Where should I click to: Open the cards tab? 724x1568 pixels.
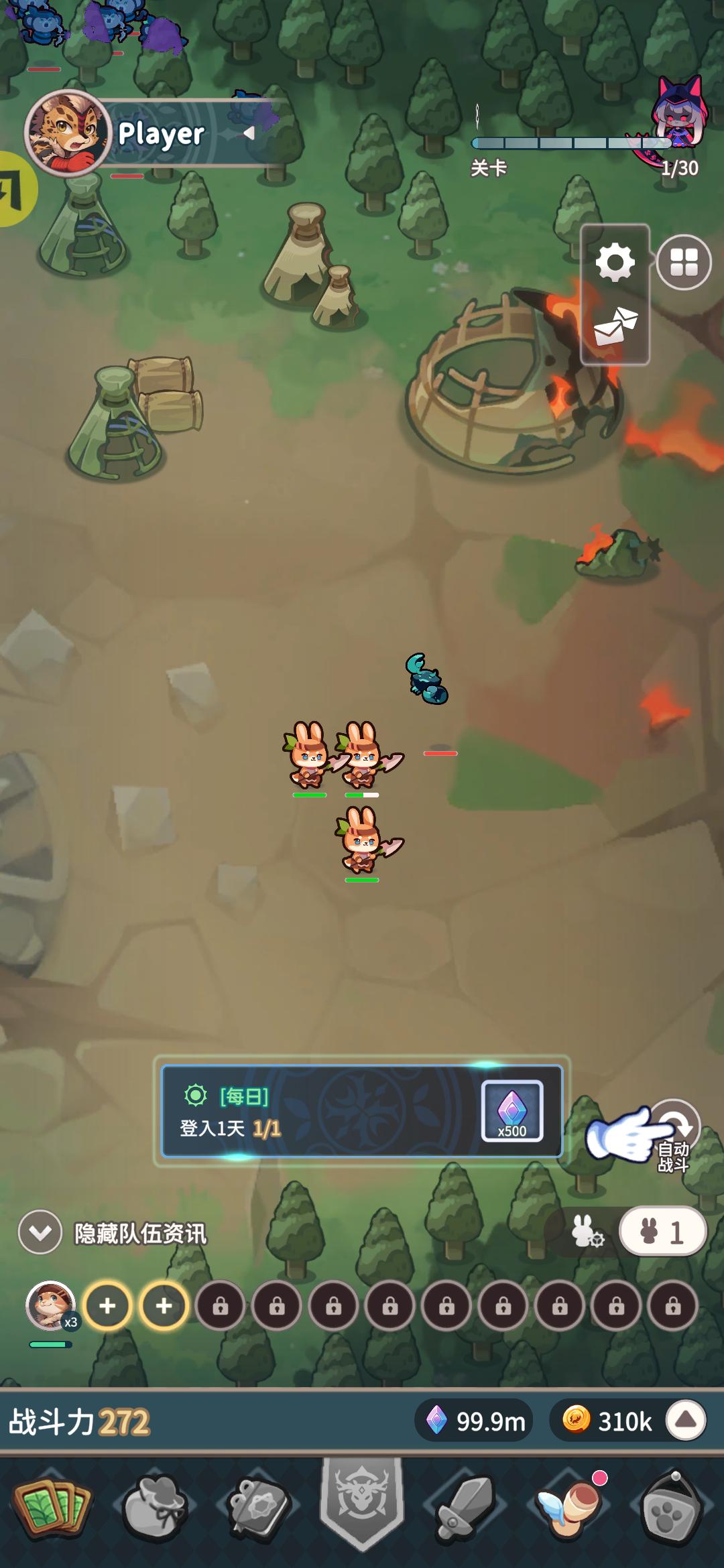point(54,1508)
